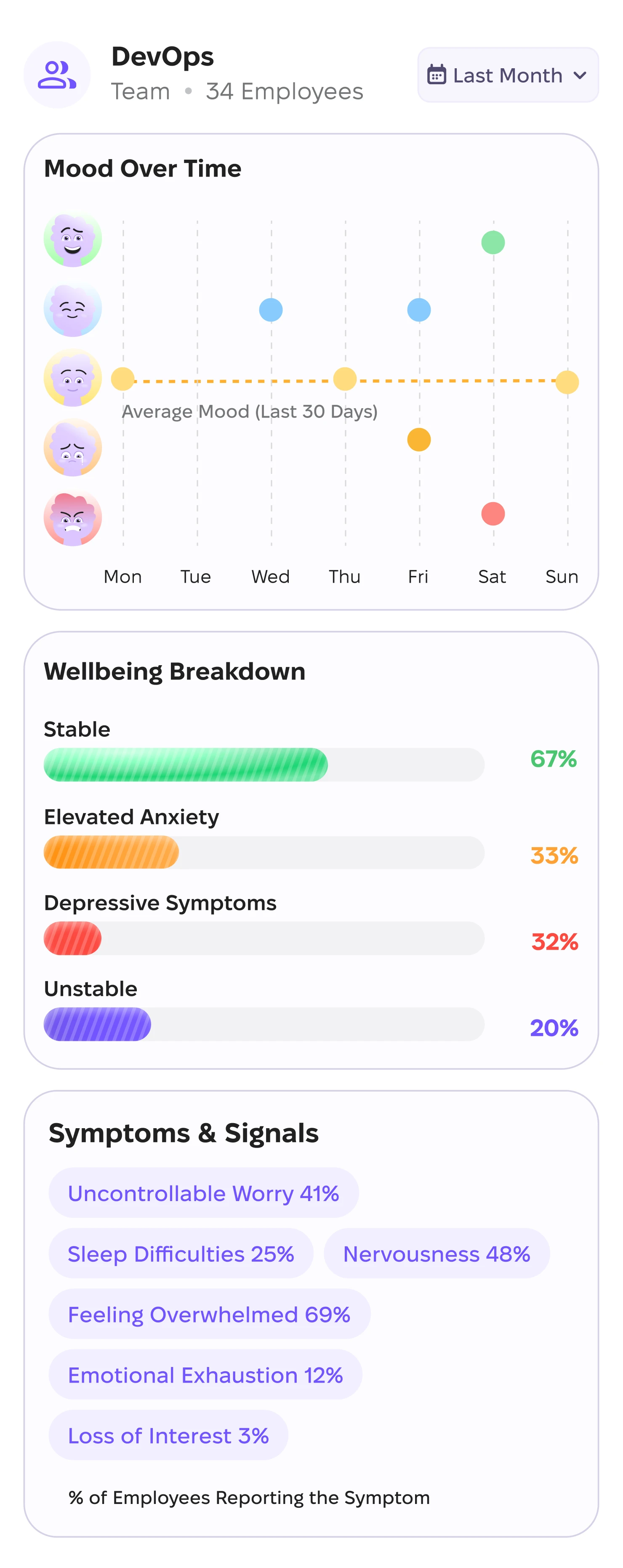623x1568 pixels.
Task: Select the orange mood point on Friday
Action: 418,439
